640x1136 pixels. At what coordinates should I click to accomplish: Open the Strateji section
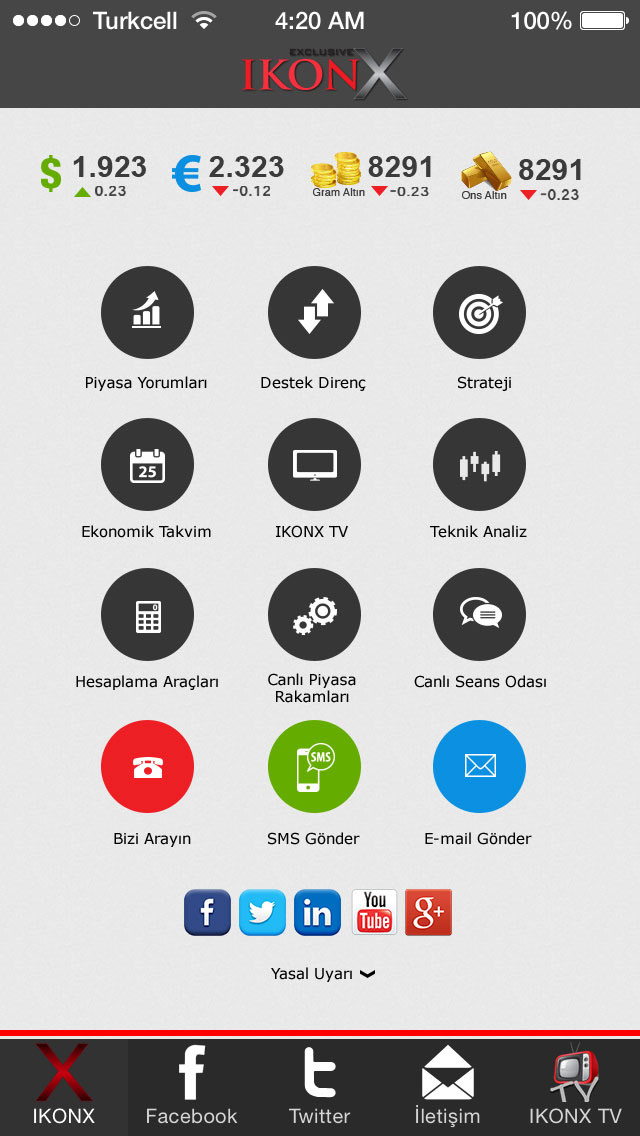479,312
